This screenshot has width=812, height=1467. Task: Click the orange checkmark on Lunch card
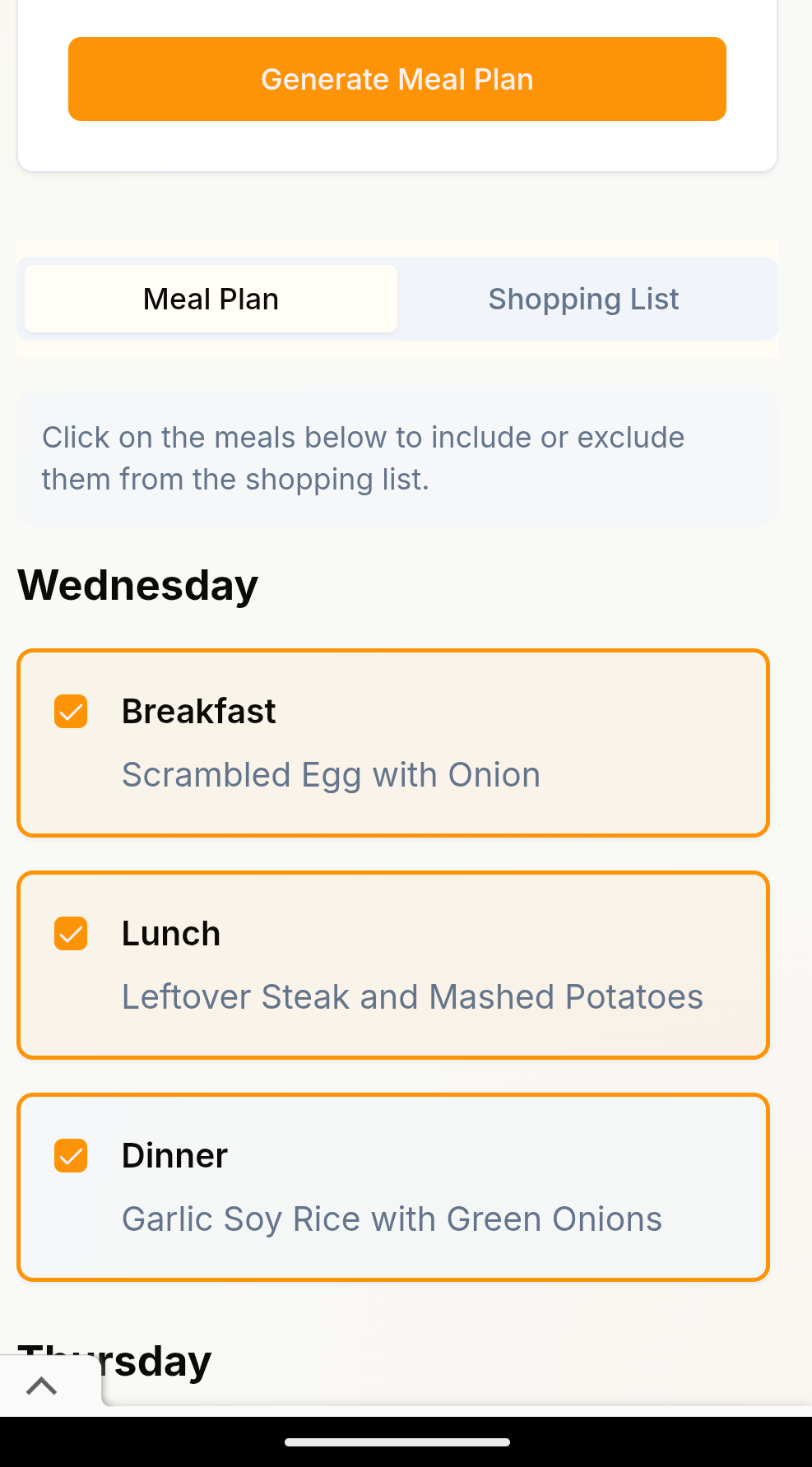(71, 934)
